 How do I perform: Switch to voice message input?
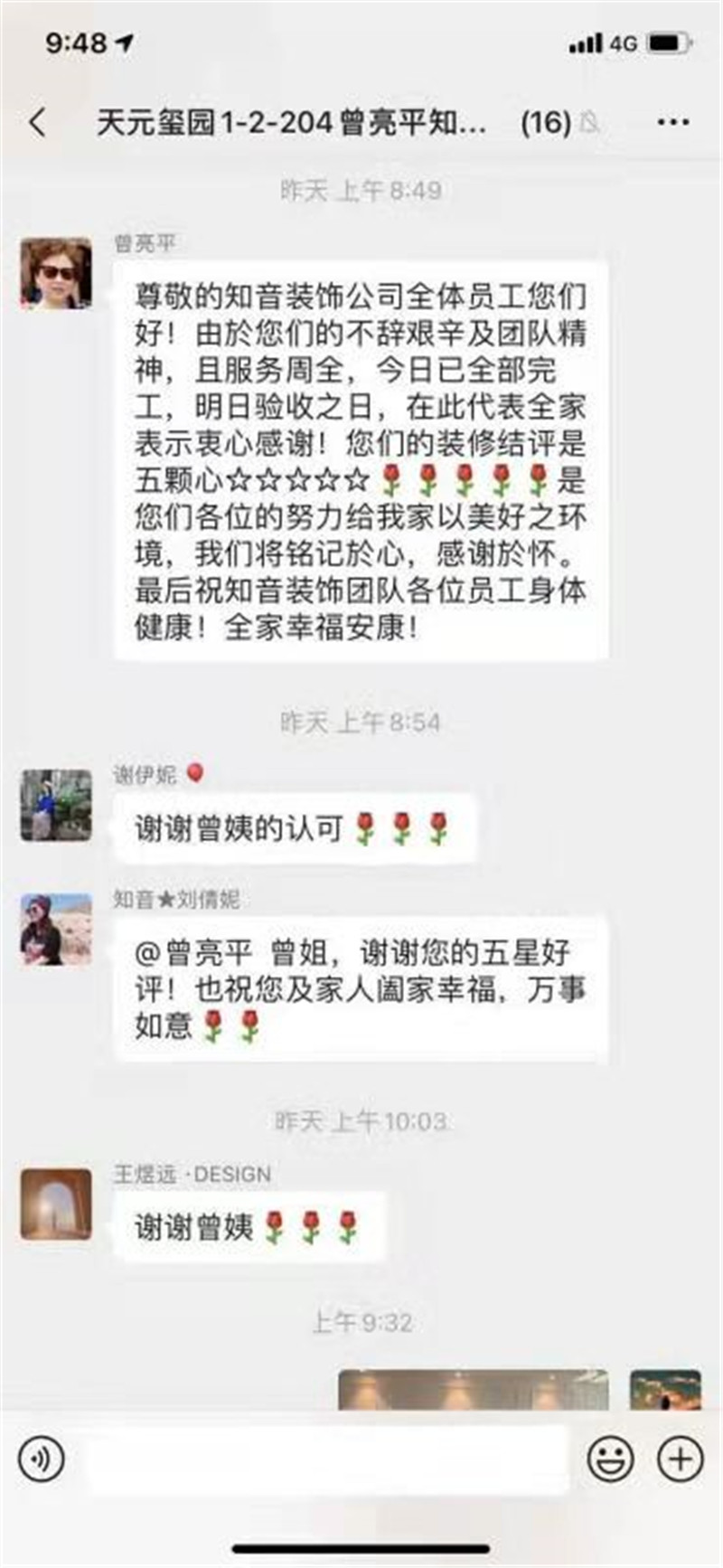41,1458
